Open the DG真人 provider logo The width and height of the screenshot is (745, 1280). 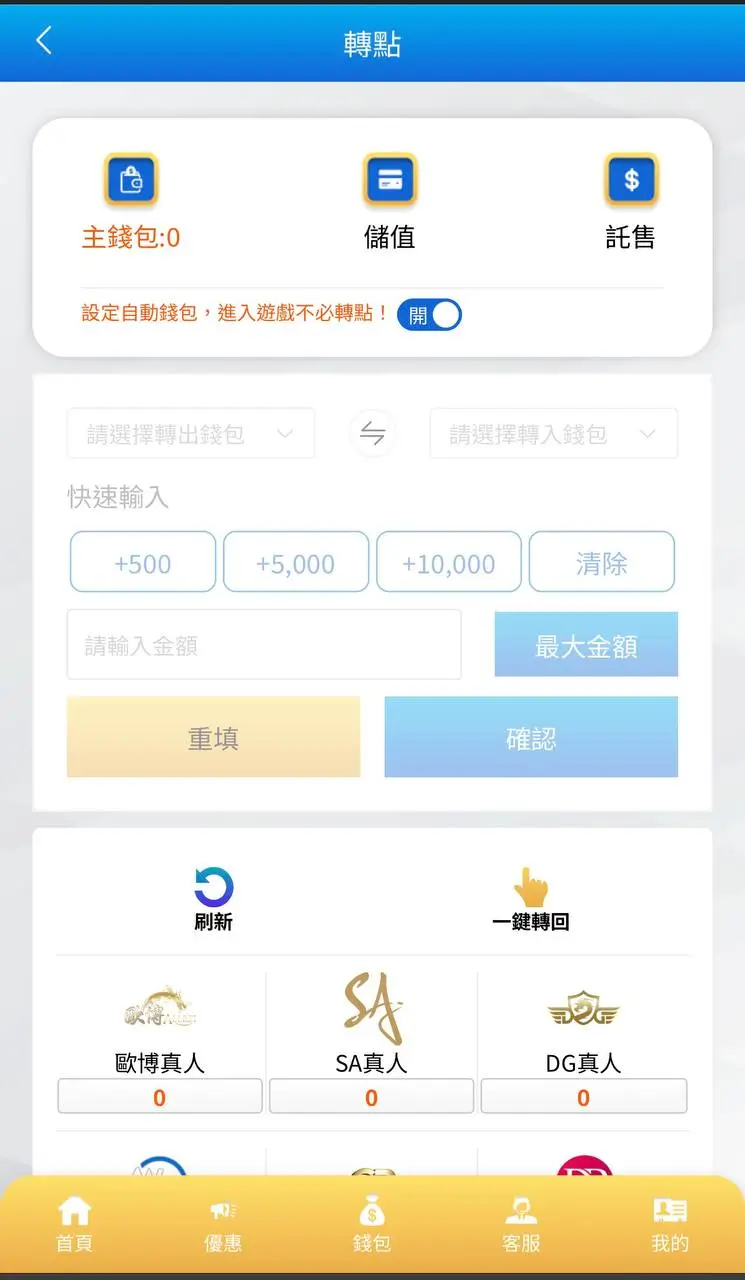(583, 1008)
